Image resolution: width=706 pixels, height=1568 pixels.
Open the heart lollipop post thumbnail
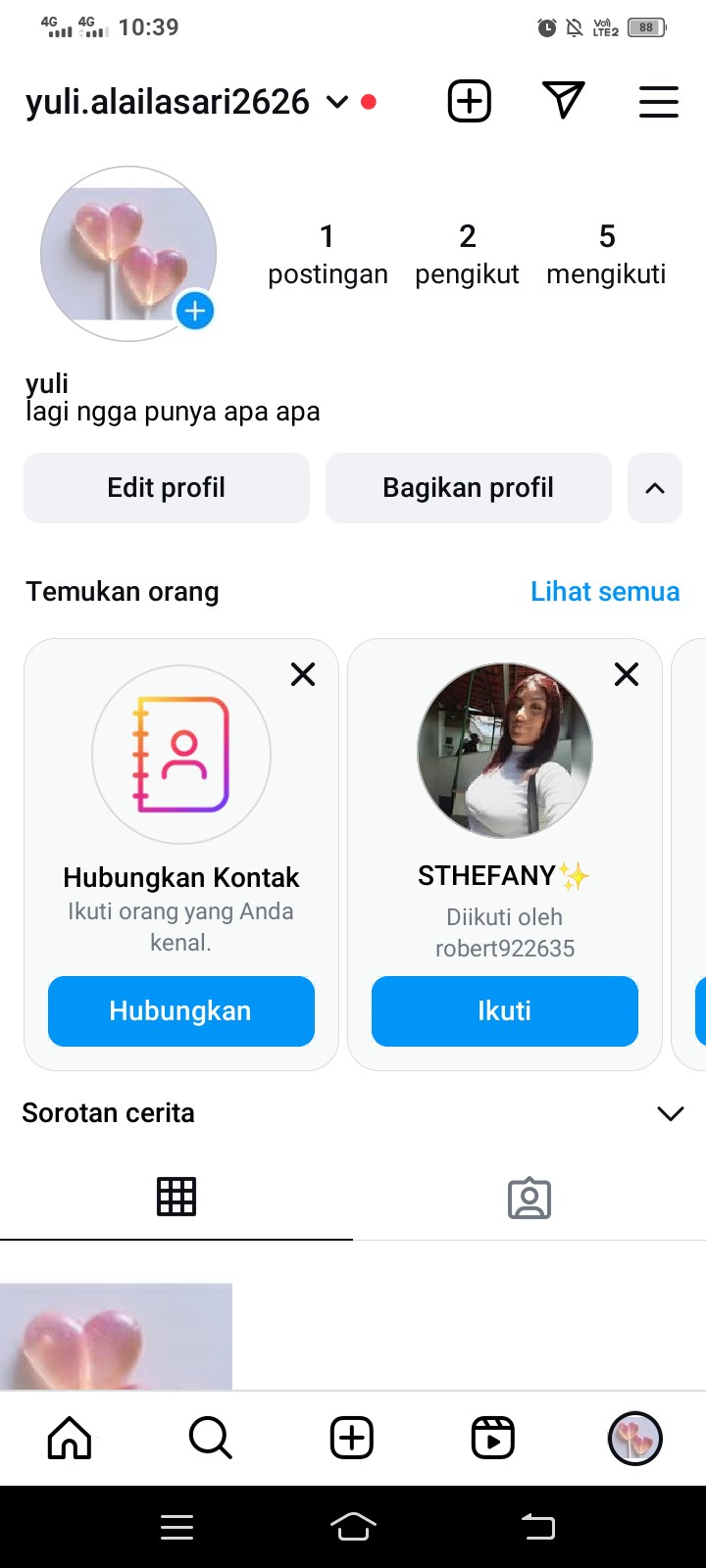point(116,1336)
